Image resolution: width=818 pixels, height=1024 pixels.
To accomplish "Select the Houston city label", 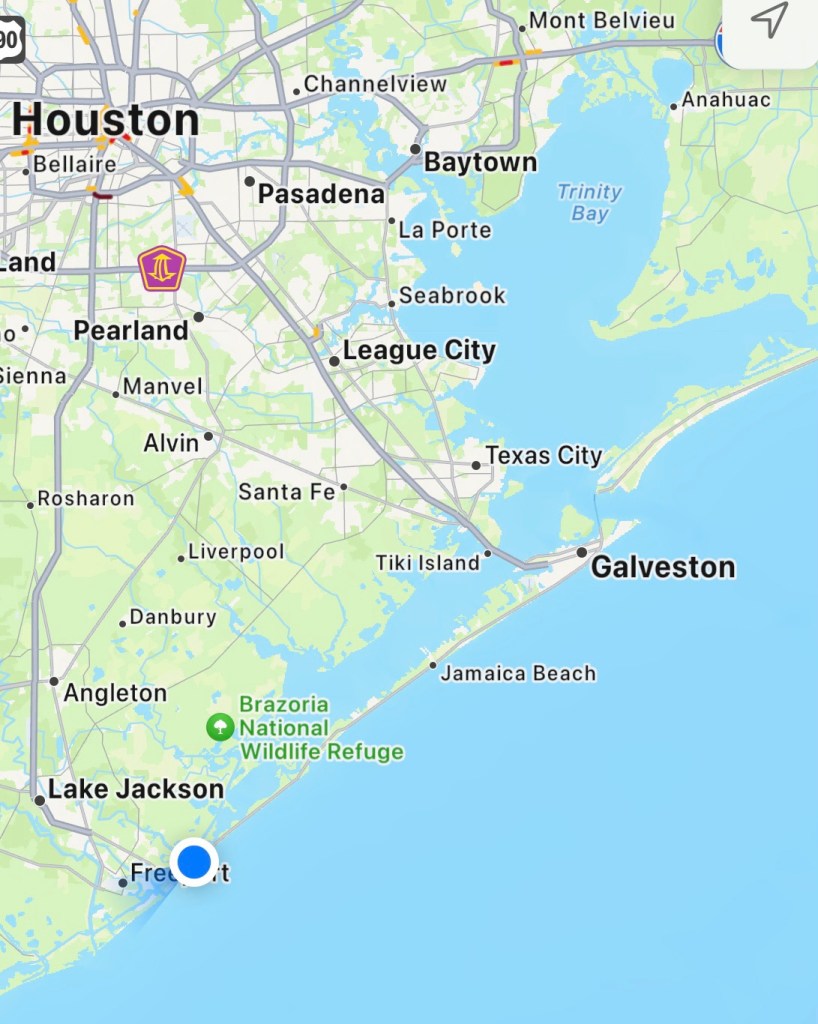I will coord(106,120).
